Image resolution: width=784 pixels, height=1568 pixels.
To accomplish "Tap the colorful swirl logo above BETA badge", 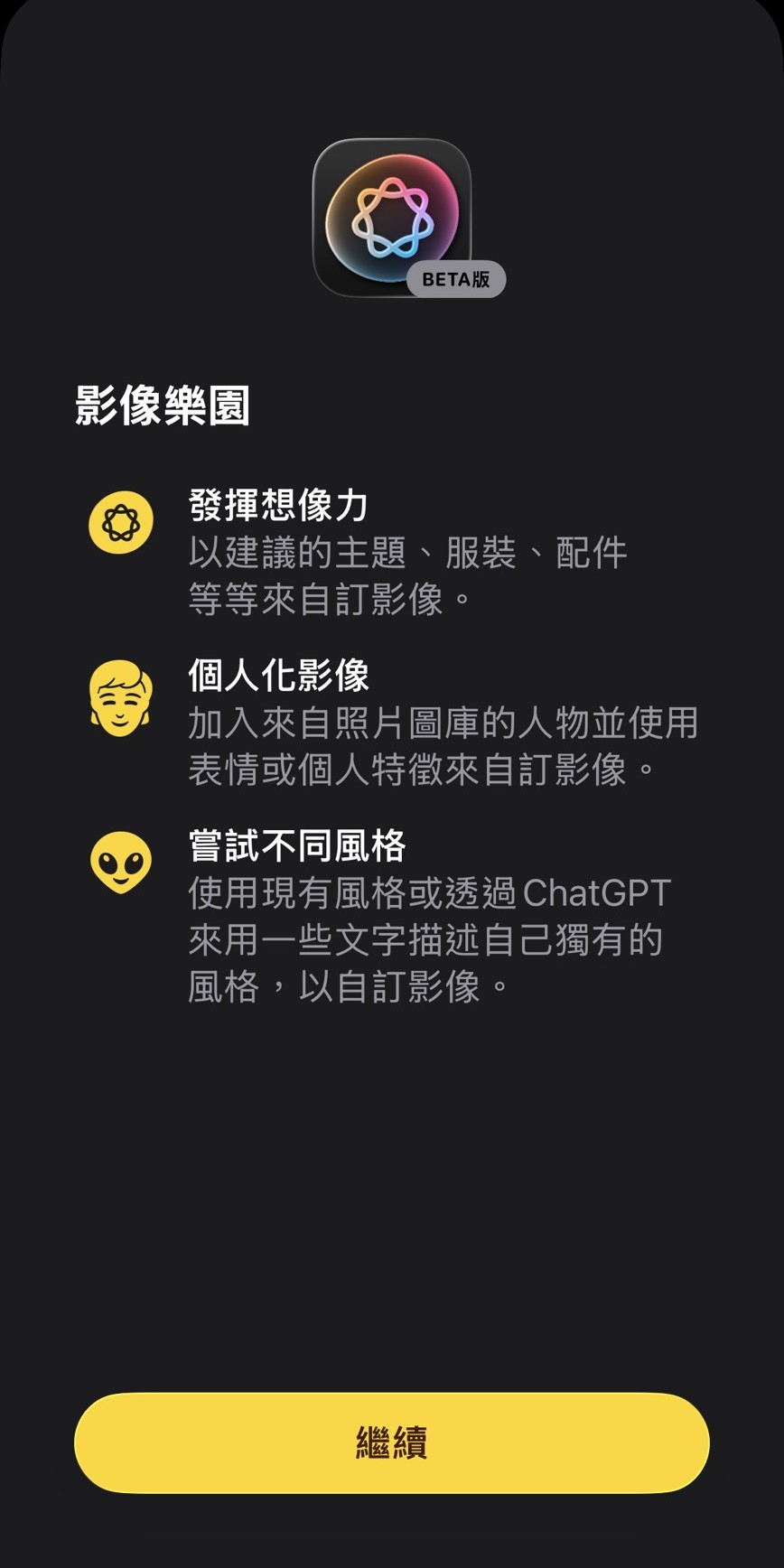I will [392, 208].
